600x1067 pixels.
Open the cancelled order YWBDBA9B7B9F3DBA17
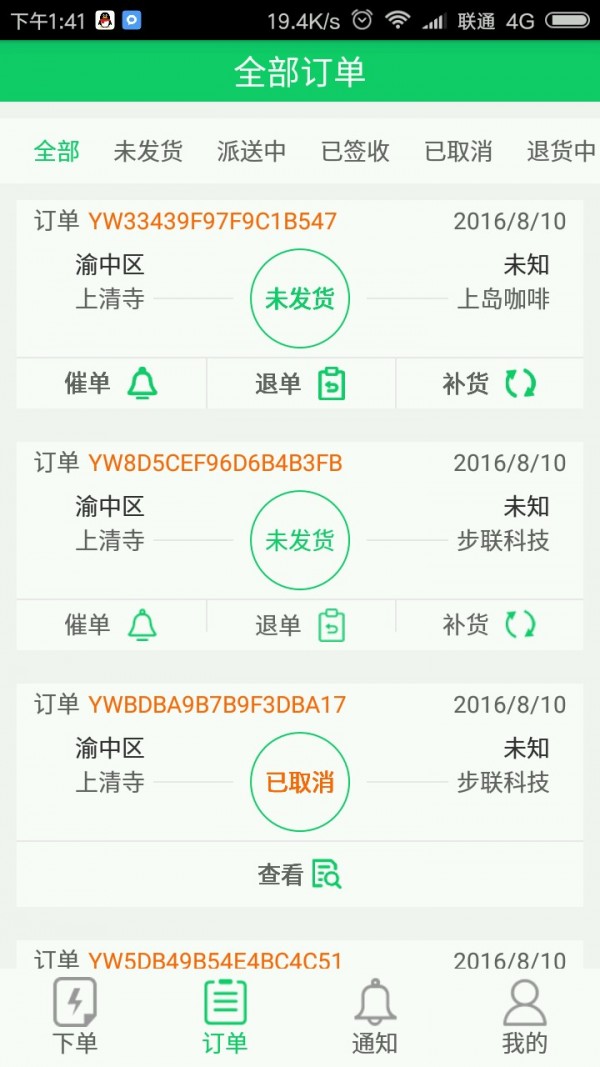pos(300,762)
